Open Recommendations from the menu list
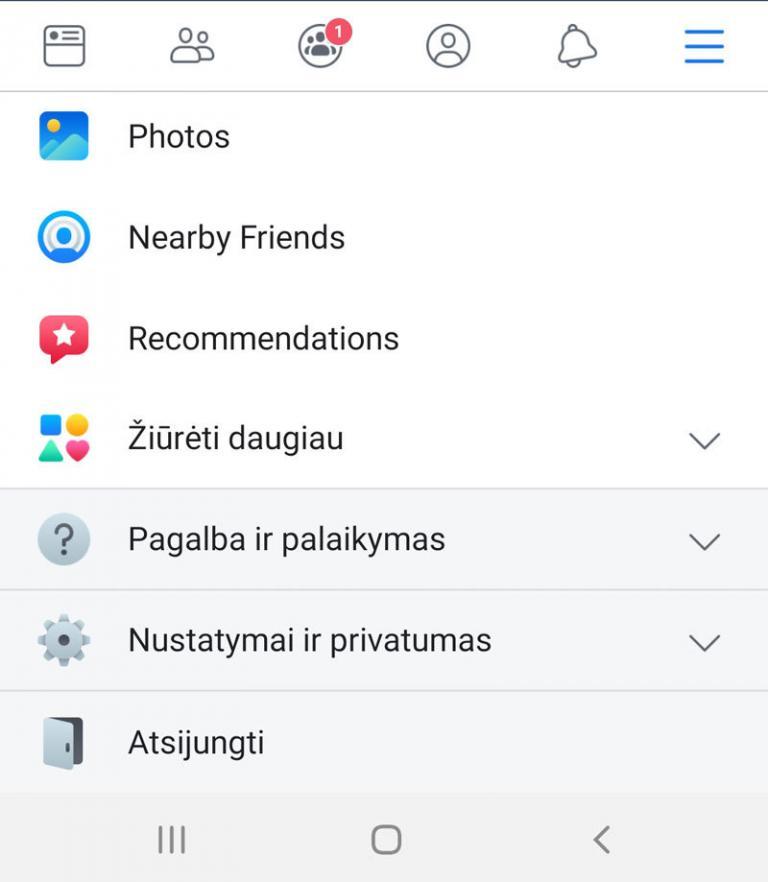Viewport: 768px width, 882px height. click(263, 337)
